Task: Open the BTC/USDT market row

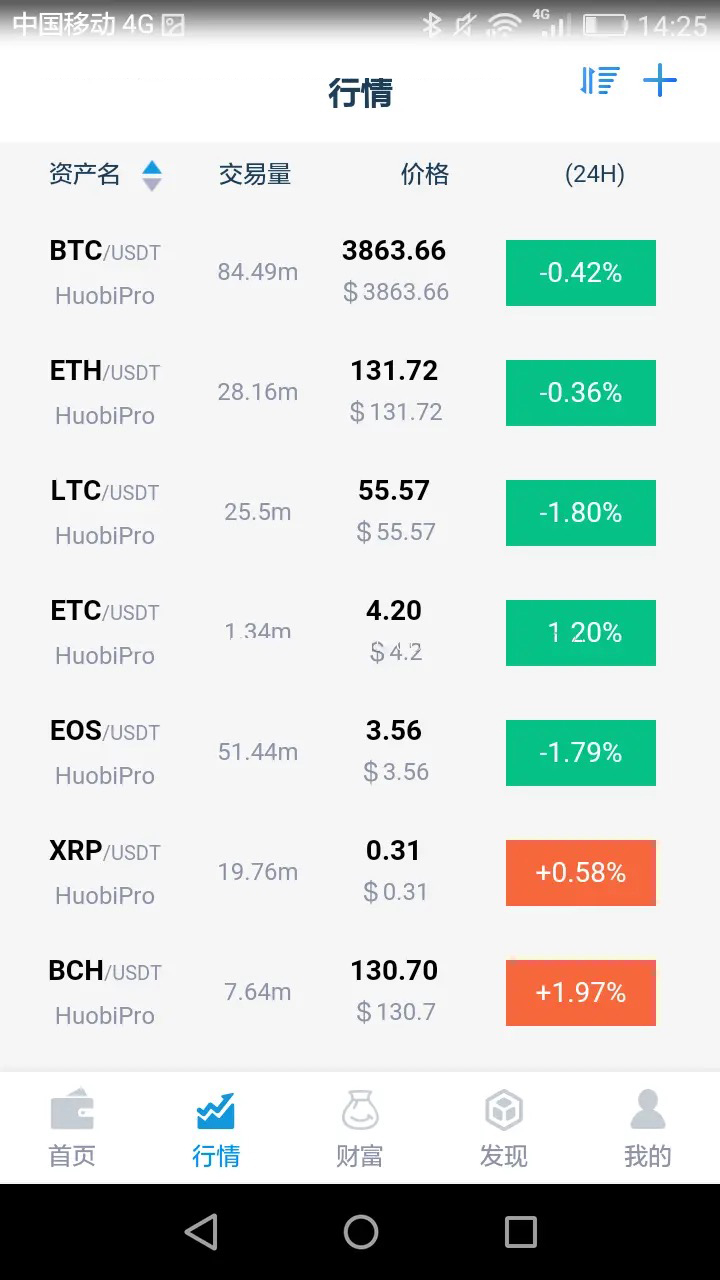Action: coord(360,272)
